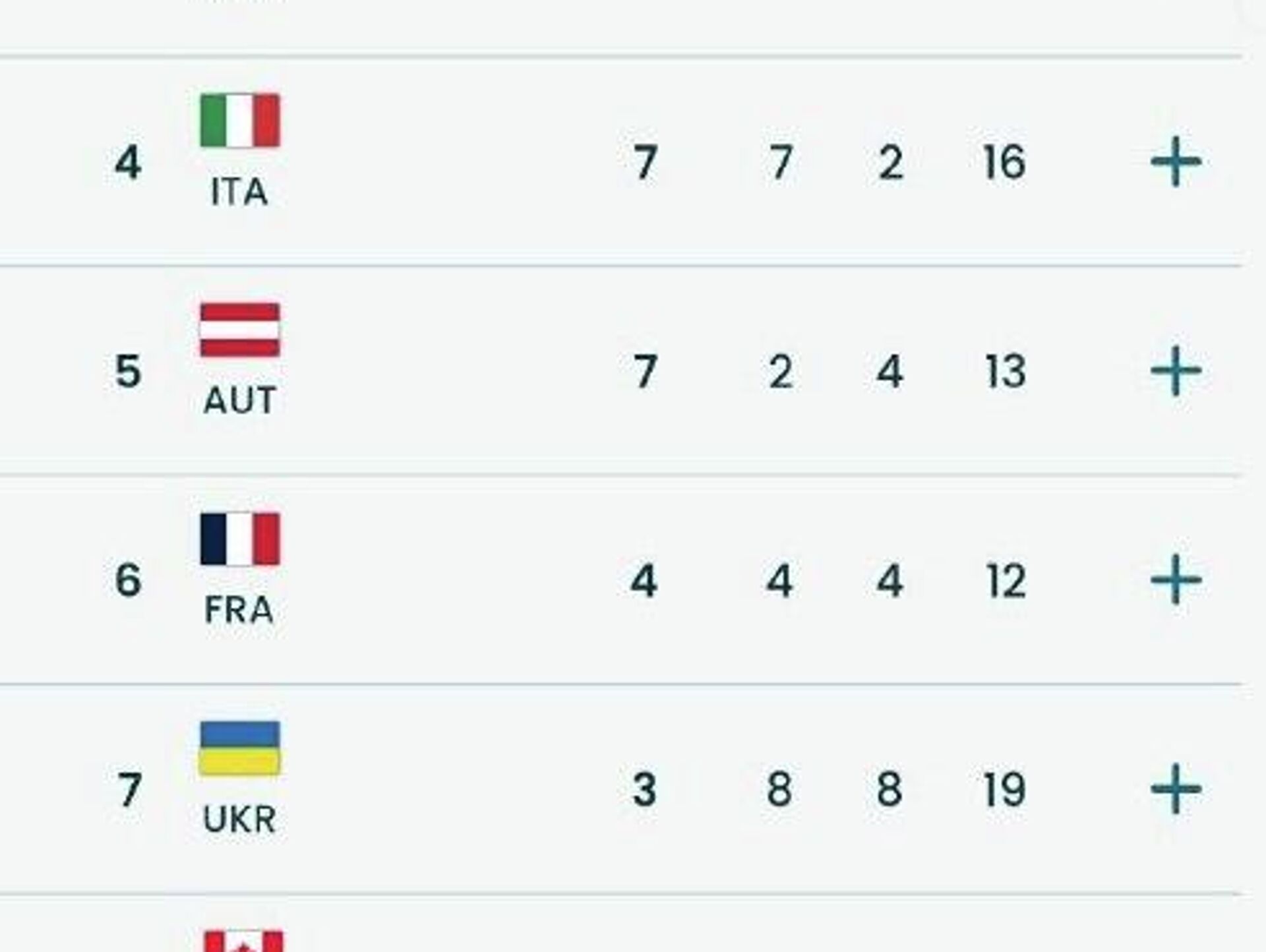
Task: Expand the AUT row plus icon
Action: pos(1176,371)
